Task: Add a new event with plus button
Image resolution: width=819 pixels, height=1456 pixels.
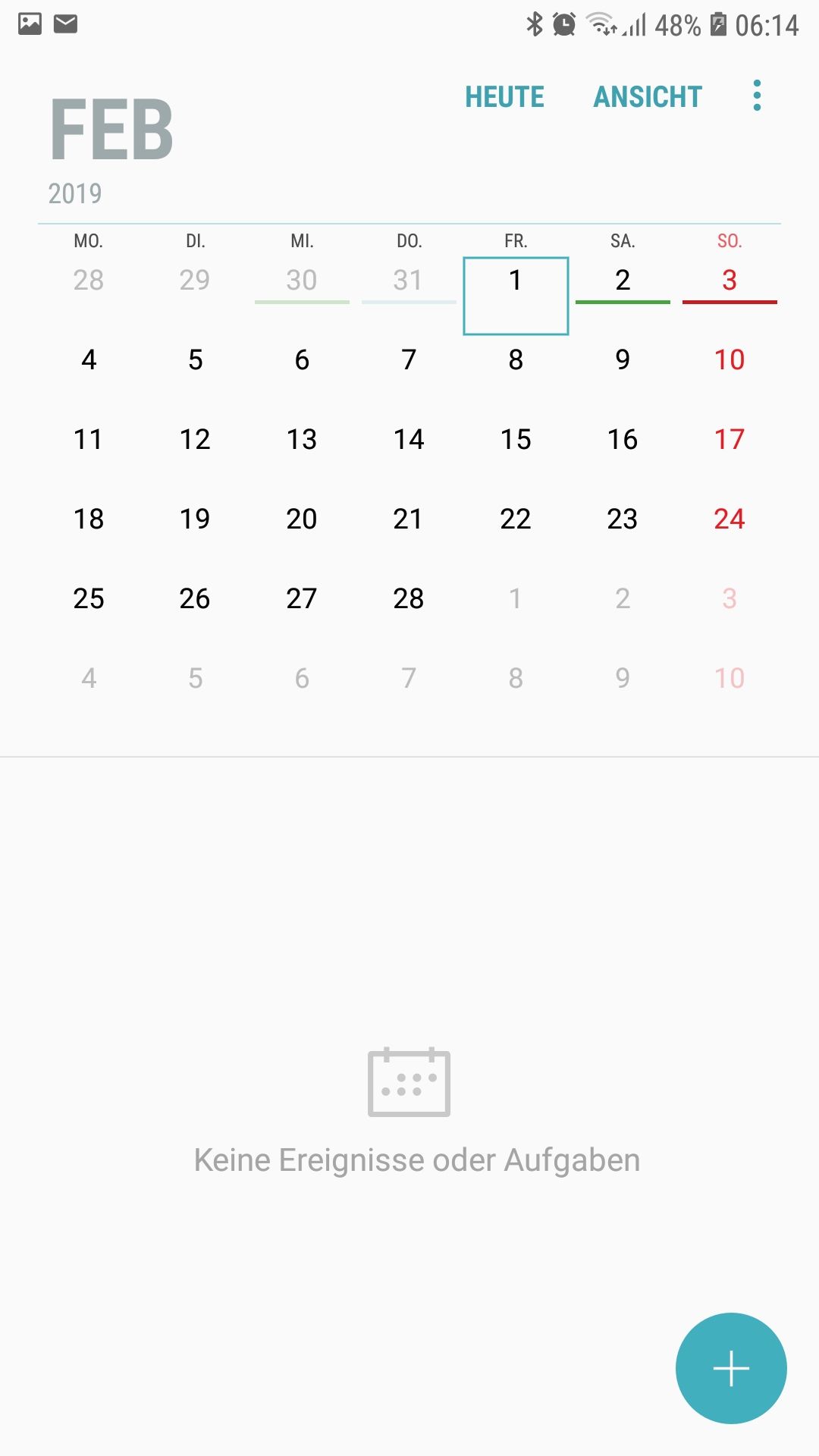Action: coord(731,1368)
